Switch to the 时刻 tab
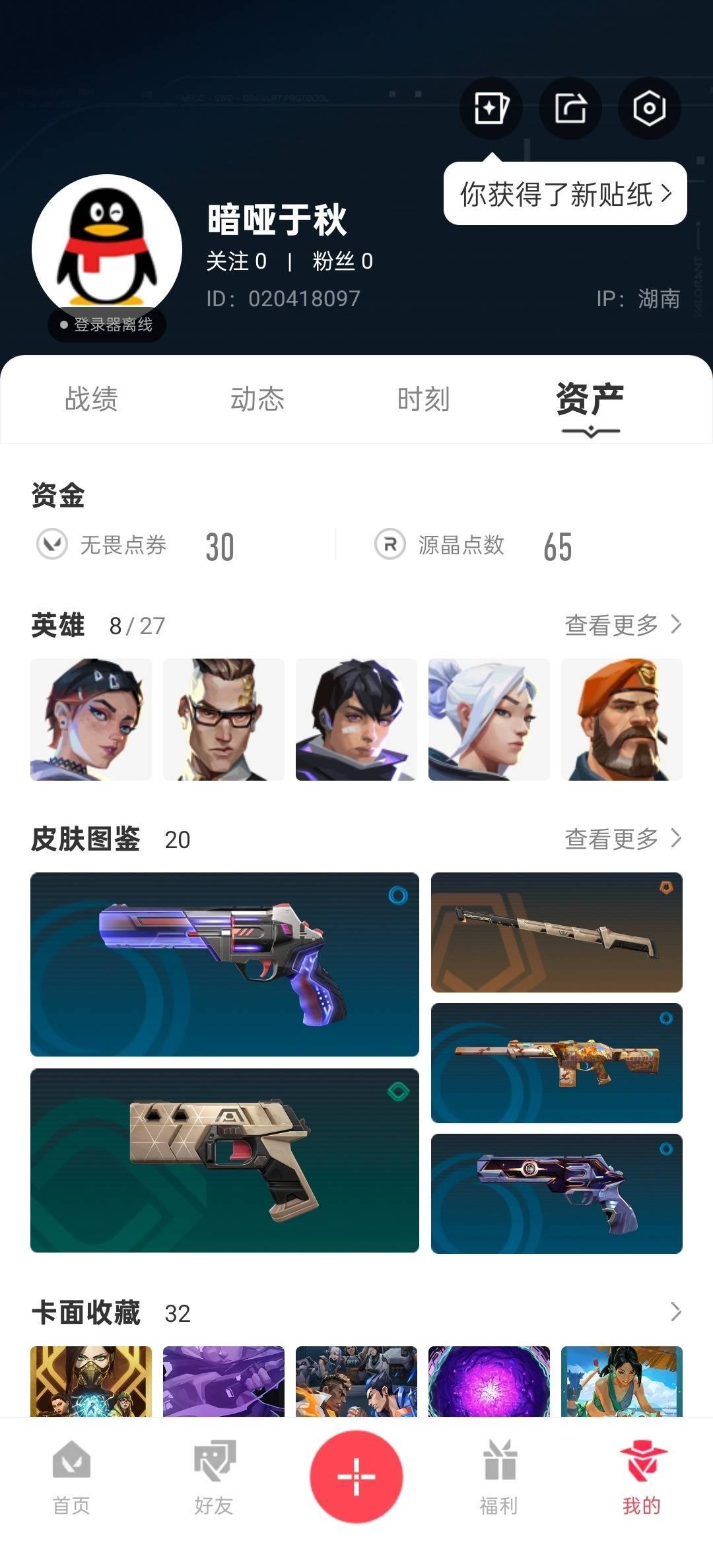Viewport: 713px width, 1568px height. (x=423, y=399)
